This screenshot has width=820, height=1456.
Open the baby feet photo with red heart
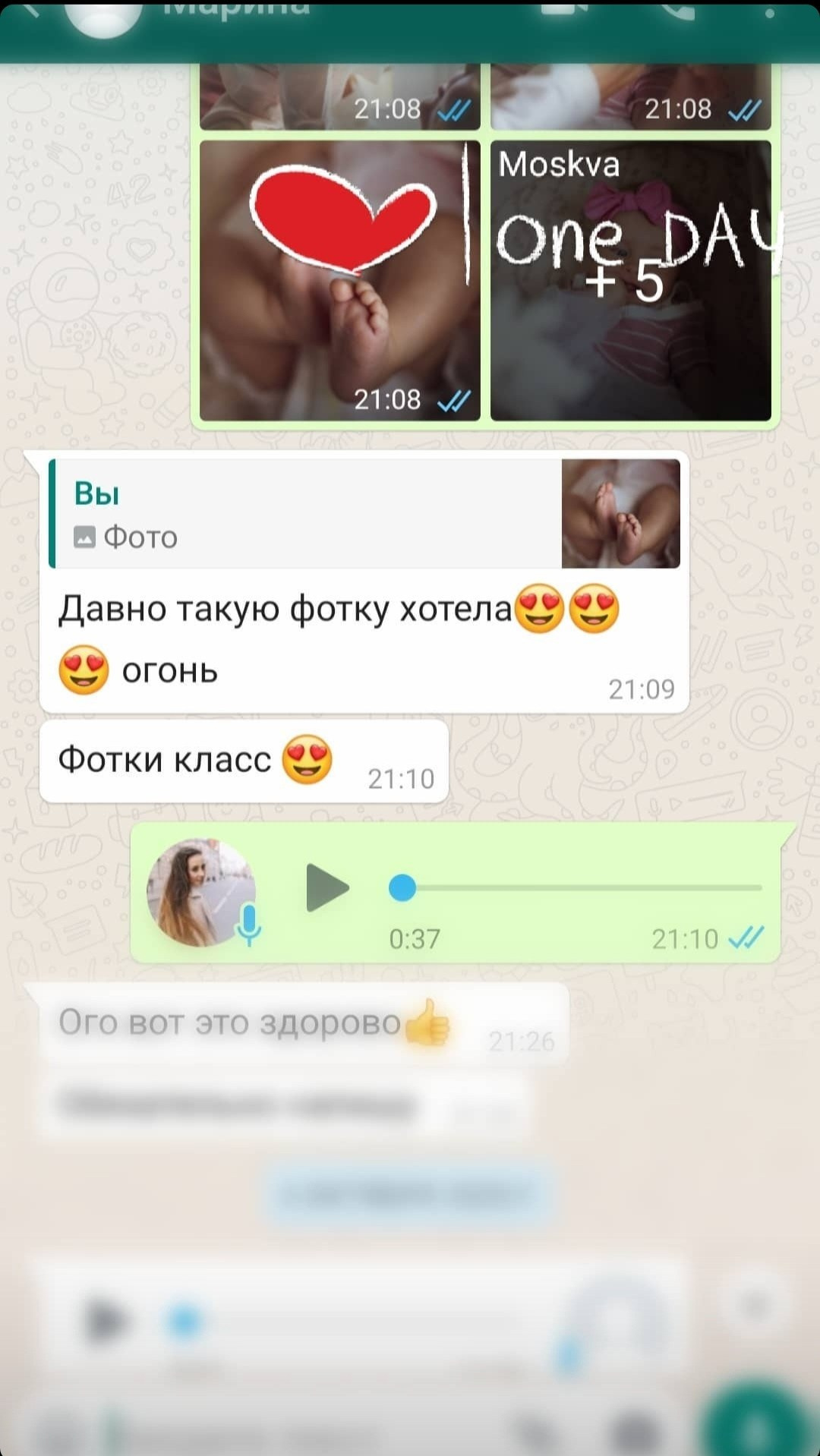click(340, 280)
